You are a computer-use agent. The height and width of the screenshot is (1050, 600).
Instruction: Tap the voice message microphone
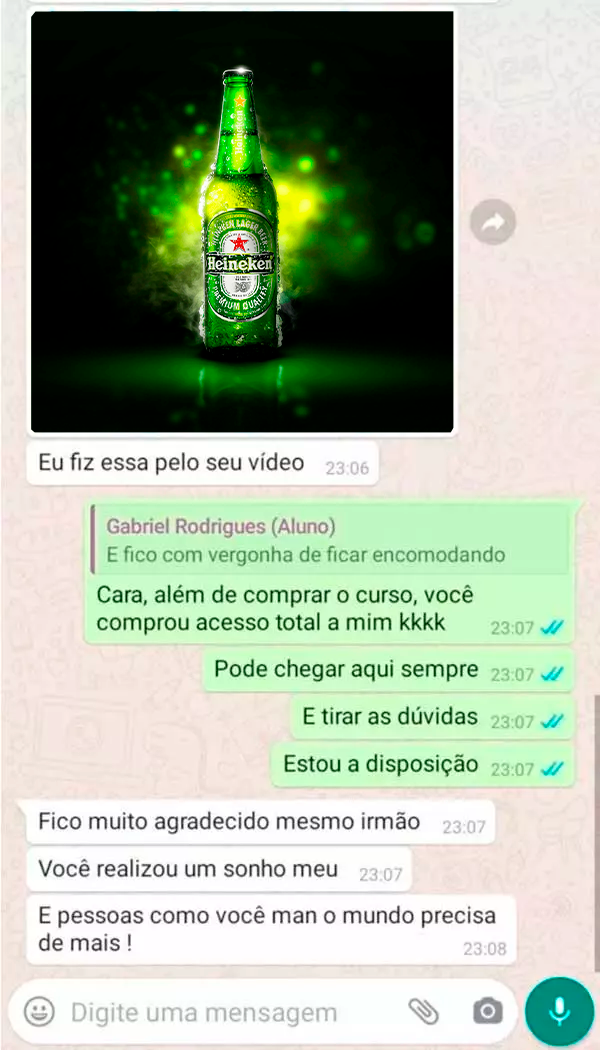[x=559, y=1012]
